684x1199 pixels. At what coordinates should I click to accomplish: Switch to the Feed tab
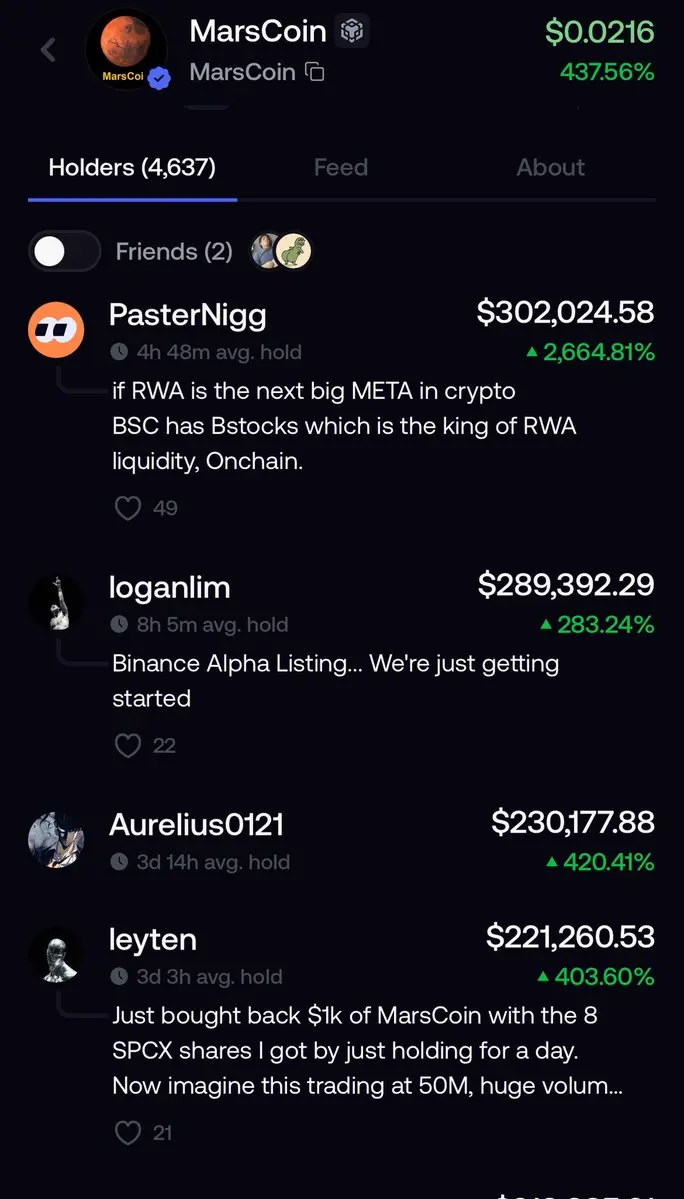pyautogui.click(x=341, y=167)
